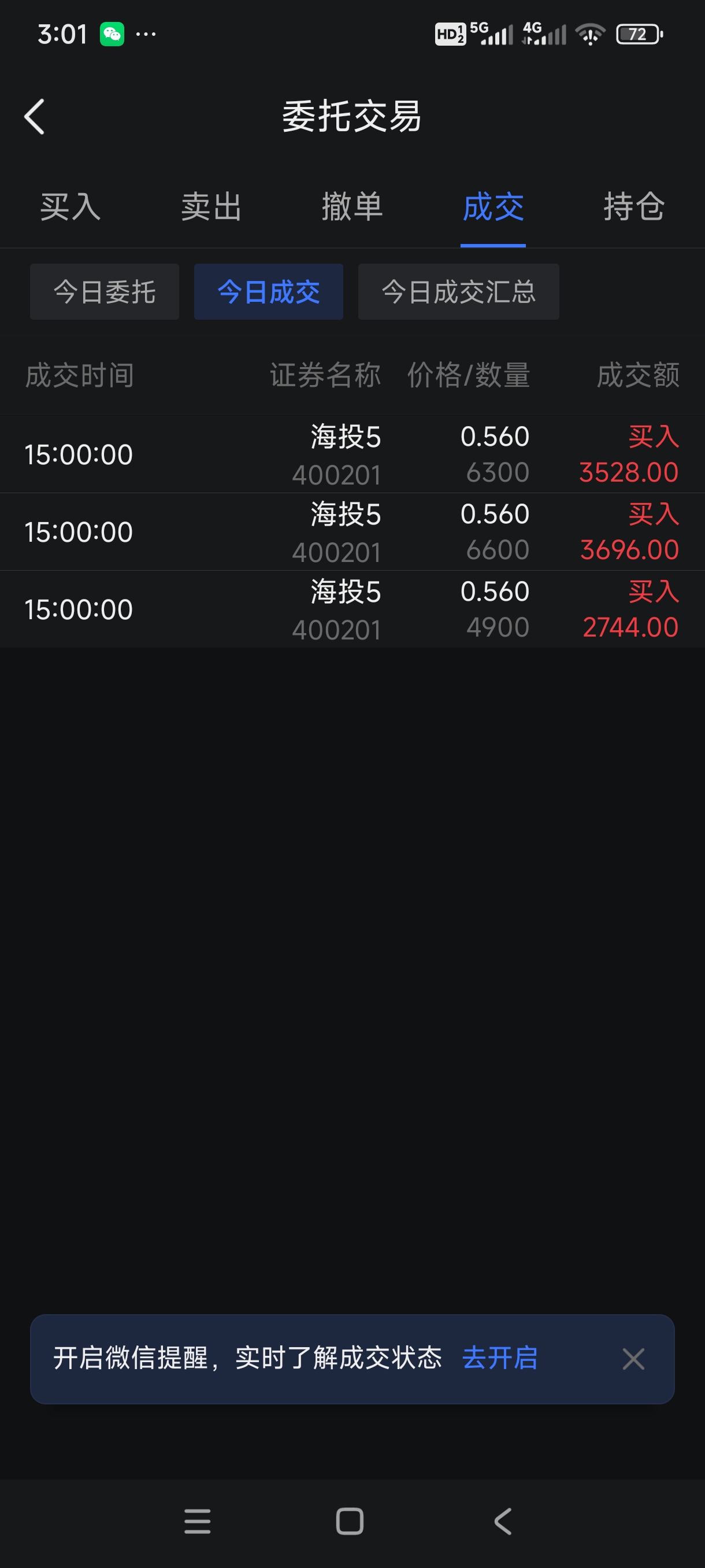Switch to the 卖出 tab

[x=211, y=207]
